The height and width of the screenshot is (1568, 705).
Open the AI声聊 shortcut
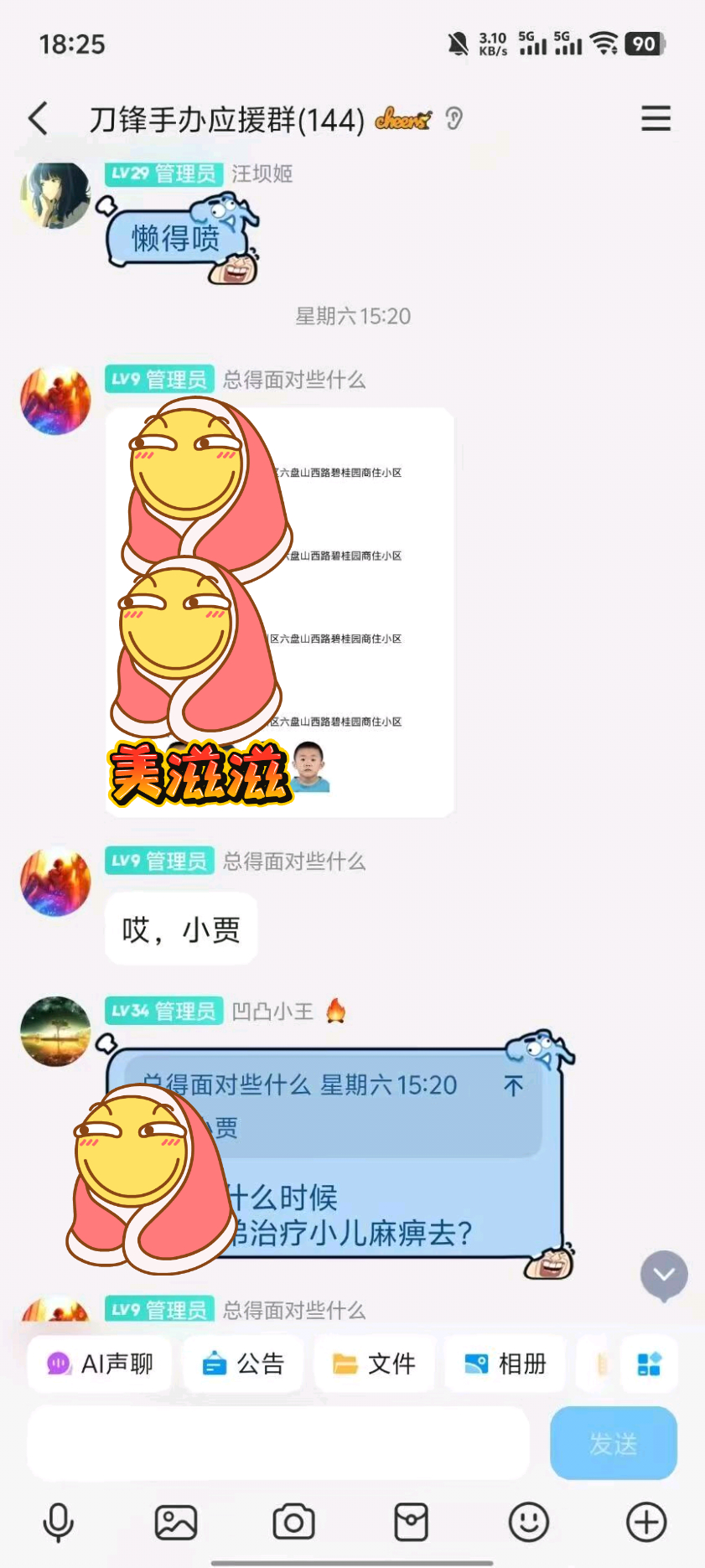tap(100, 1364)
